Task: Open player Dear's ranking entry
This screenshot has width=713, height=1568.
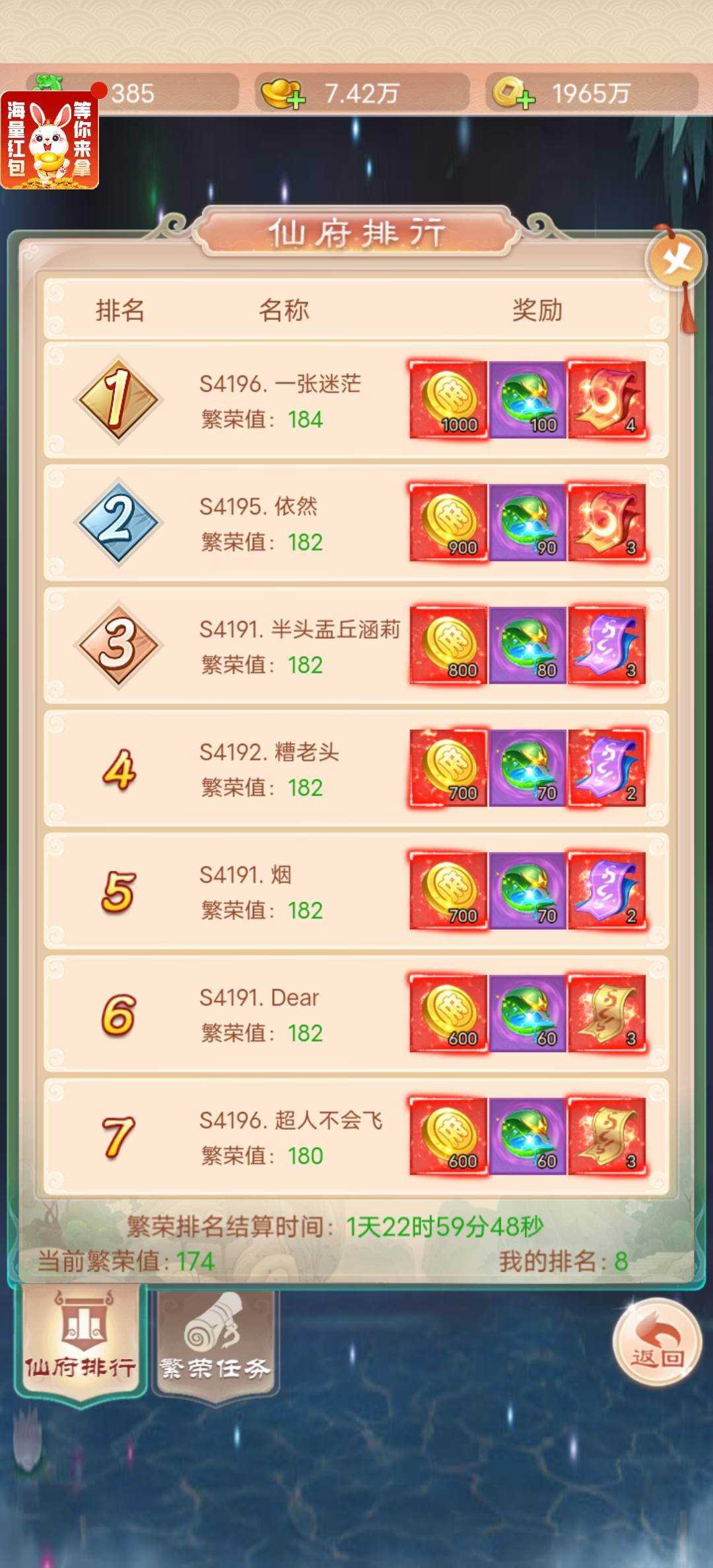Action: 259,1014
